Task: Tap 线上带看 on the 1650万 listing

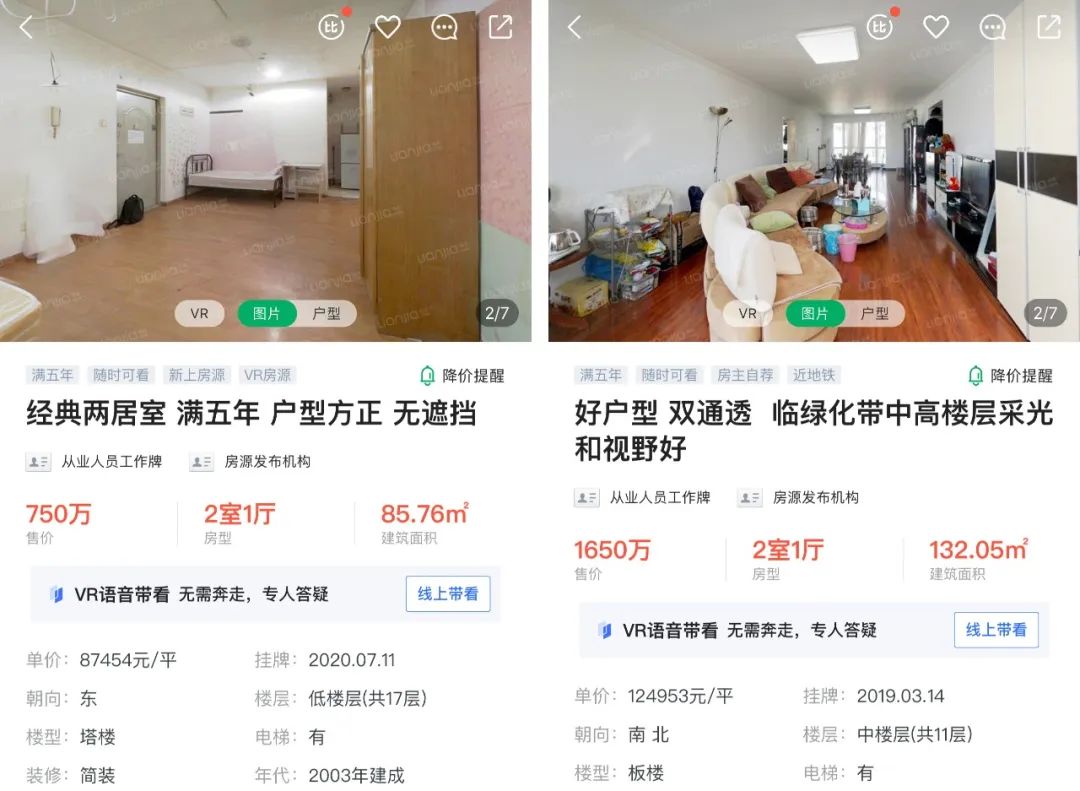Action: point(995,630)
